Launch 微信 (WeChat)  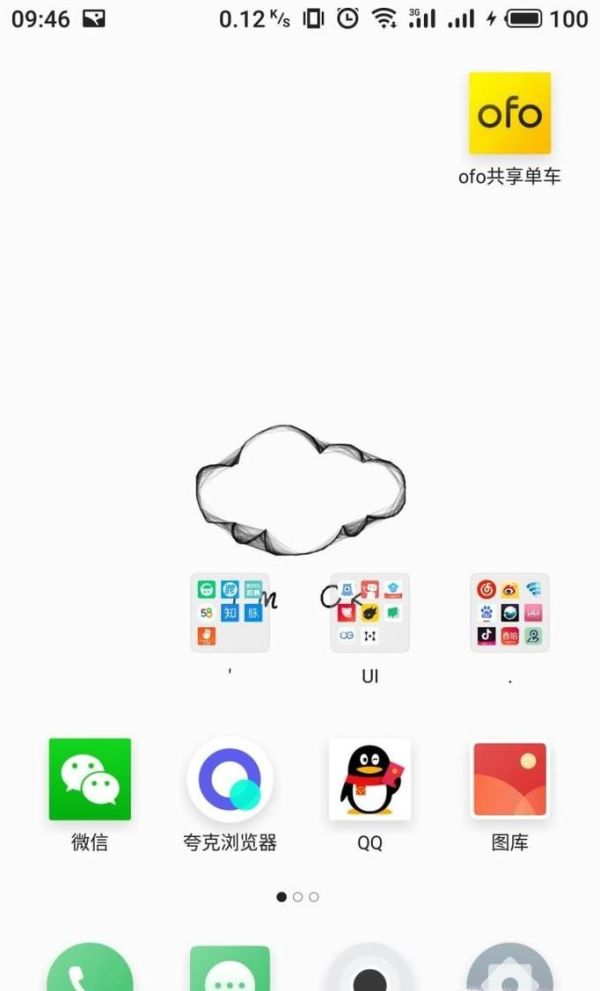click(x=90, y=779)
